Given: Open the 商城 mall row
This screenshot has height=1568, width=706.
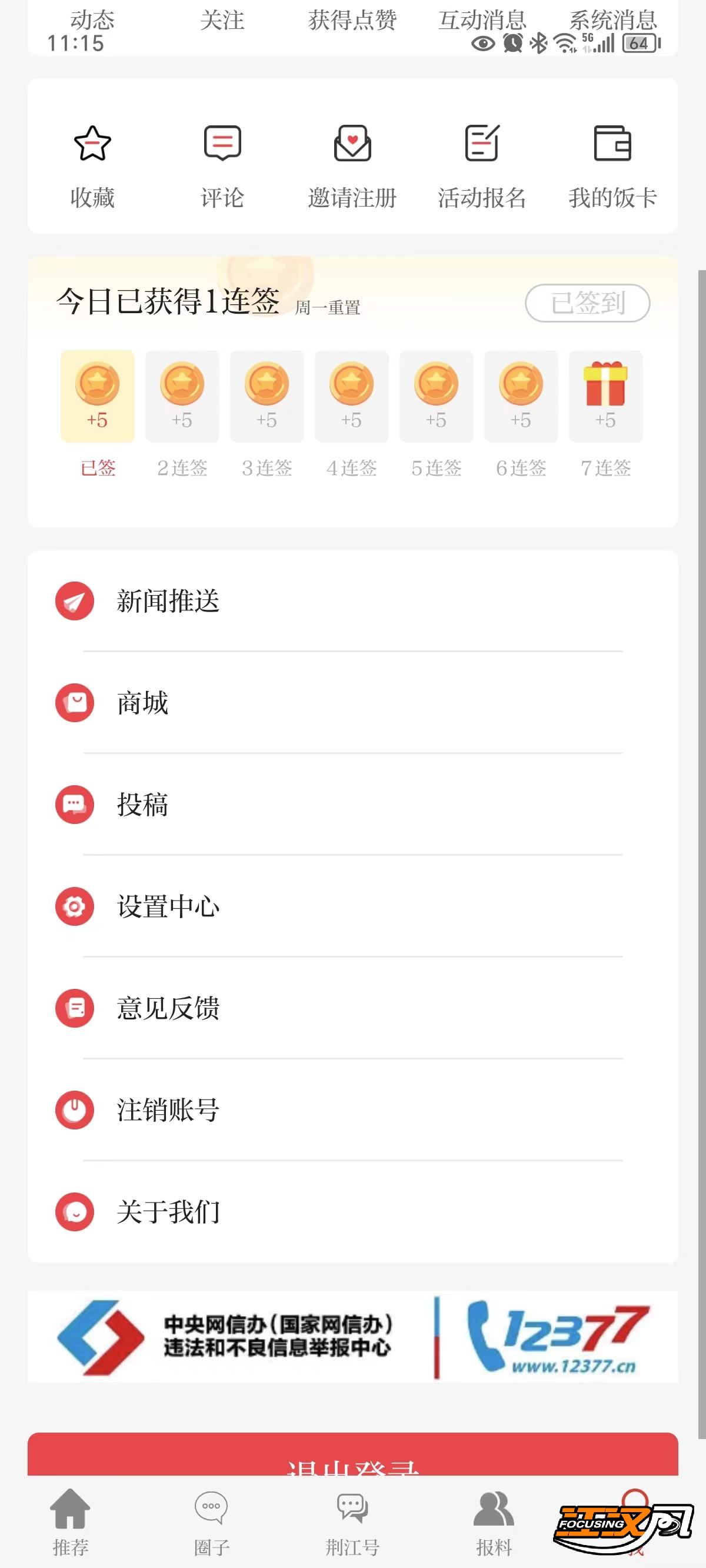Looking at the screenshot, I should click(353, 702).
